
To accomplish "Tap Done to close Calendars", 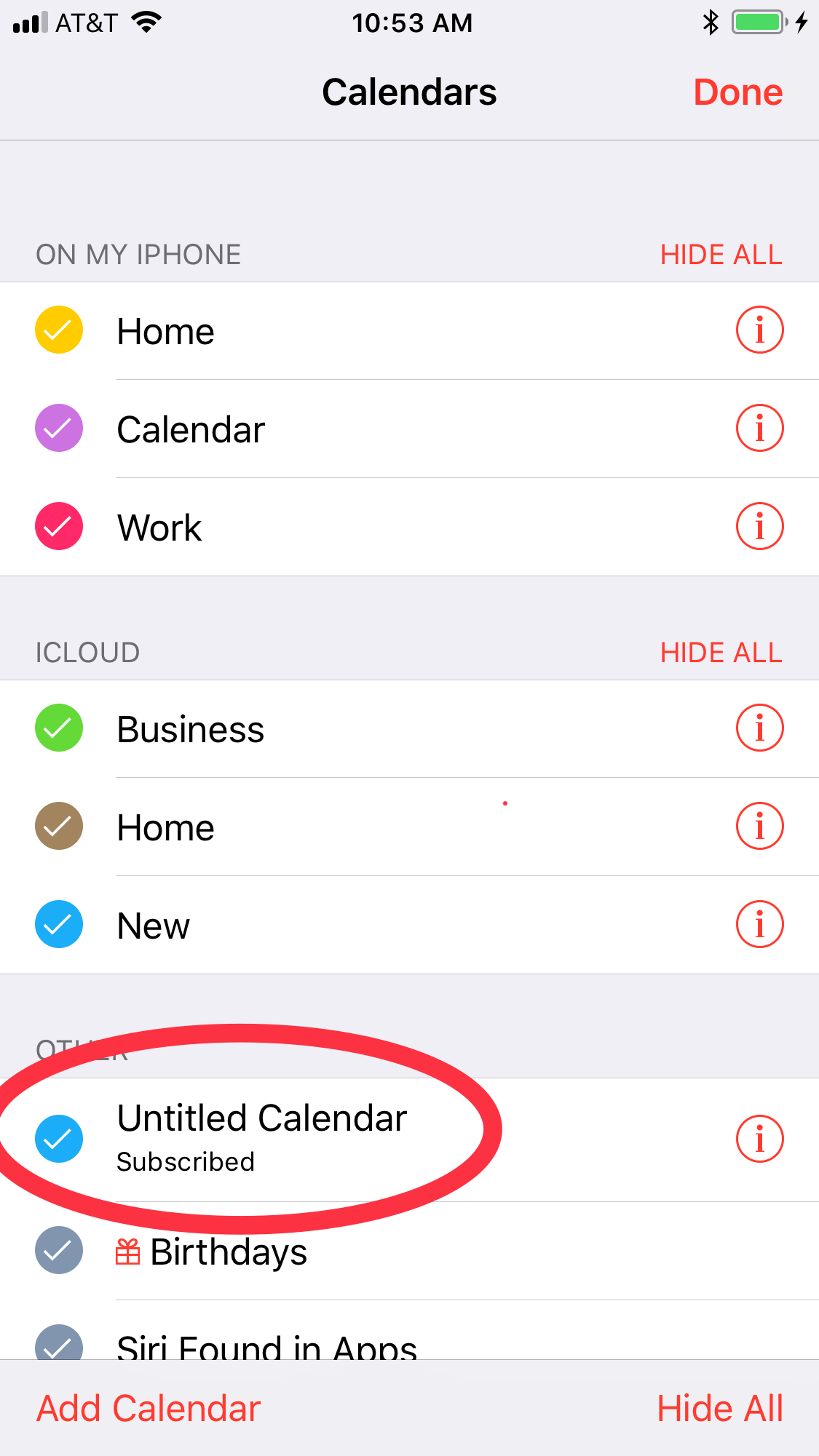I will tap(737, 92).
